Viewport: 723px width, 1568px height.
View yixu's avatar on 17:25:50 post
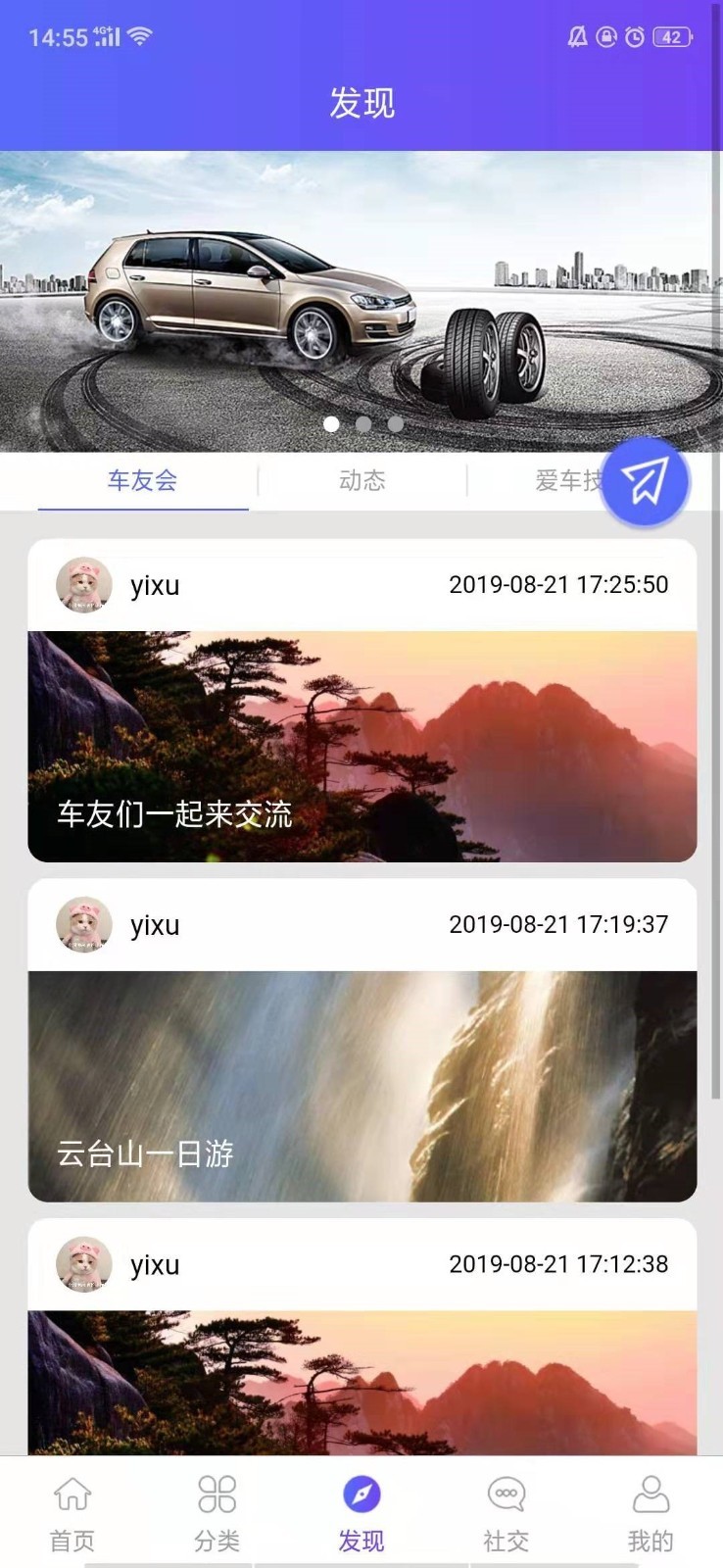pyautogui.click(x=83, y=585)
